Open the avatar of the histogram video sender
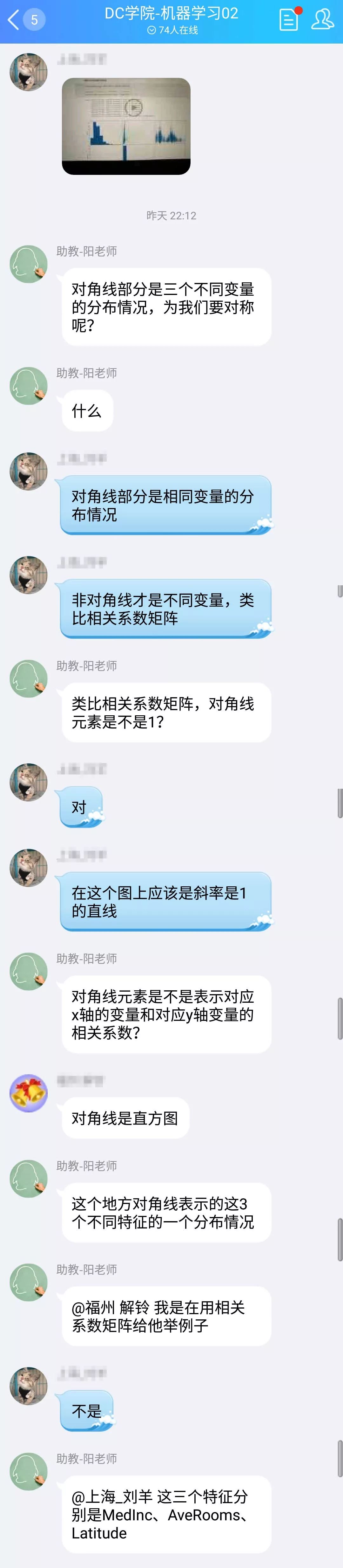The width and height of the screenshot is (343, 1568). (29, 72)
